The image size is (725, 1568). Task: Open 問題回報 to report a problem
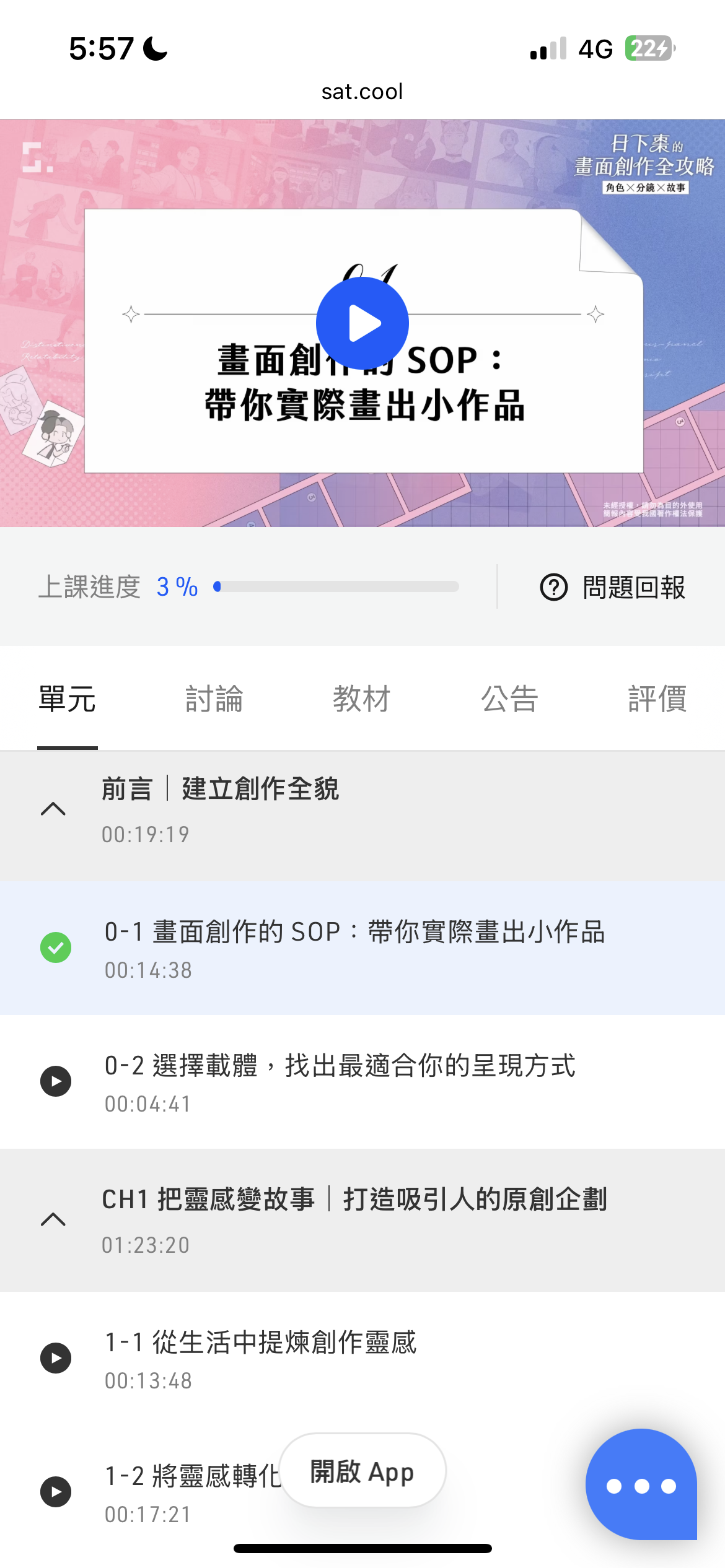click(x=613, y=587)
